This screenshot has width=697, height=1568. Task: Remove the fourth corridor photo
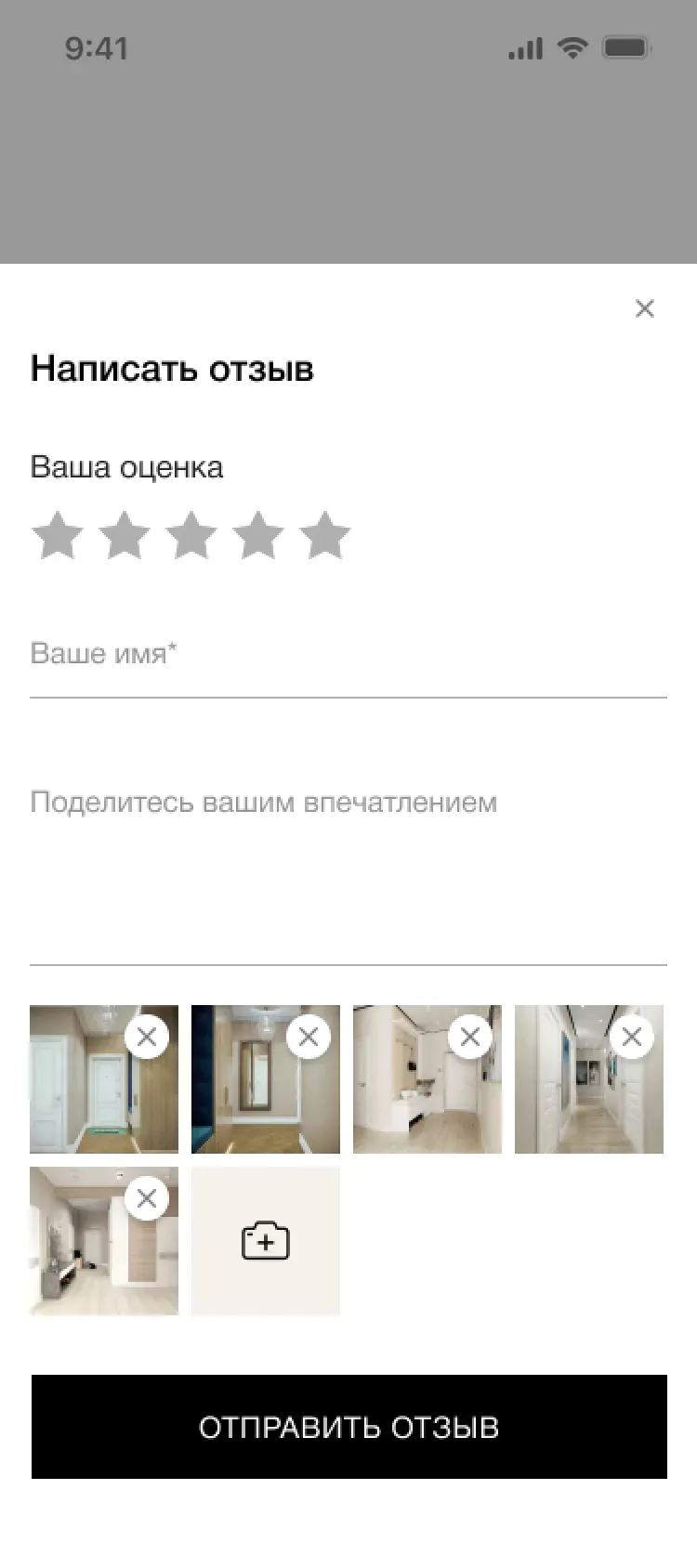coord(632,1037)
